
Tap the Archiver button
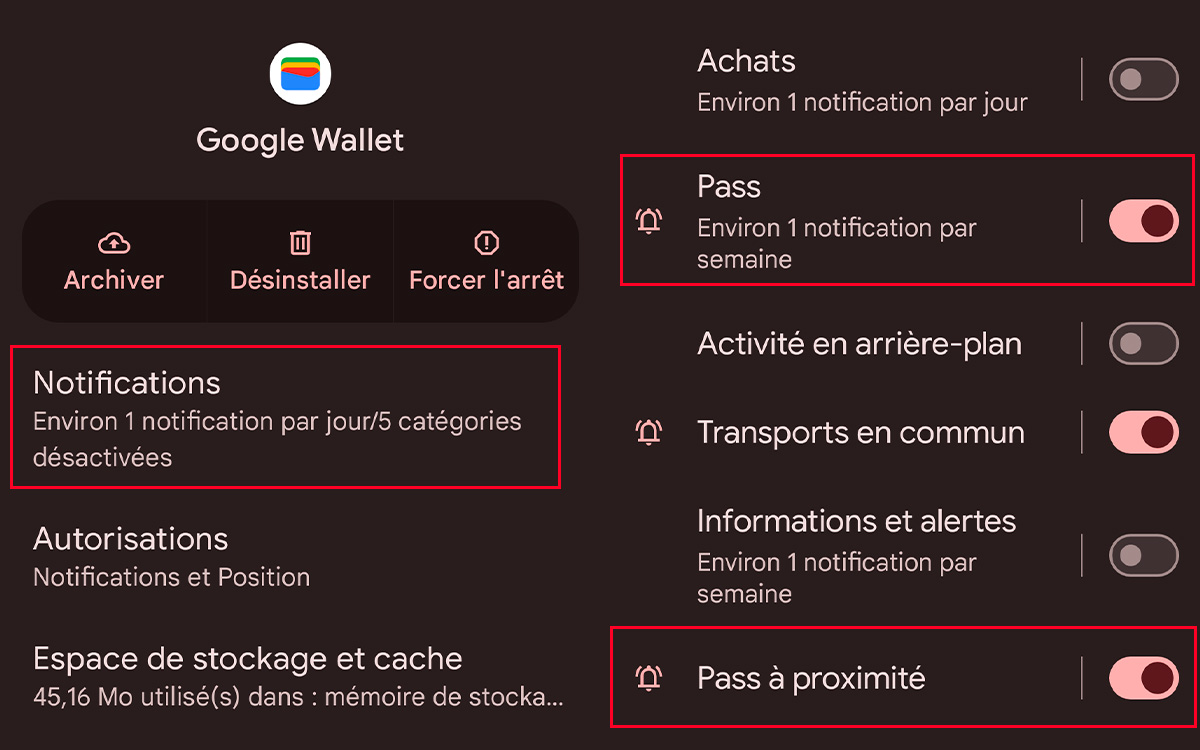point(114,261)
